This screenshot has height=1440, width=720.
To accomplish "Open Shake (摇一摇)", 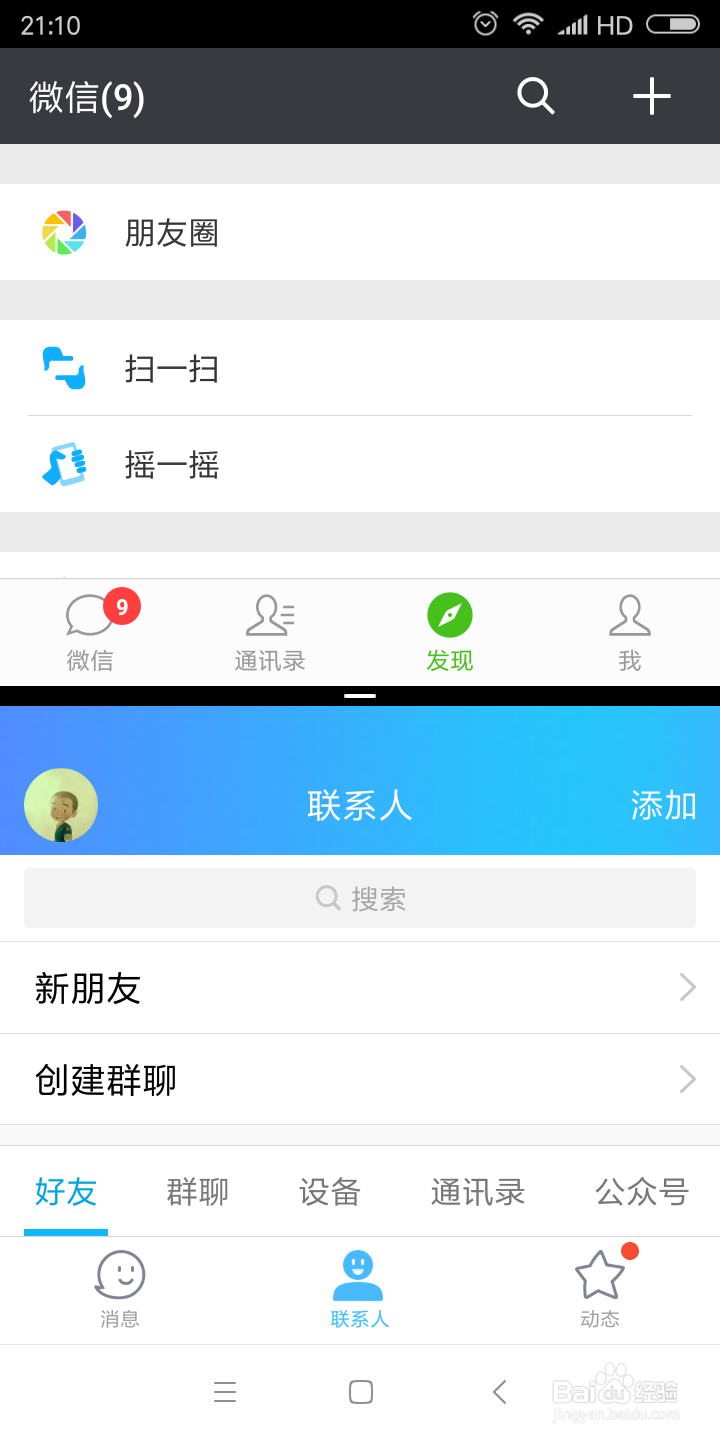I will [172, 465].
